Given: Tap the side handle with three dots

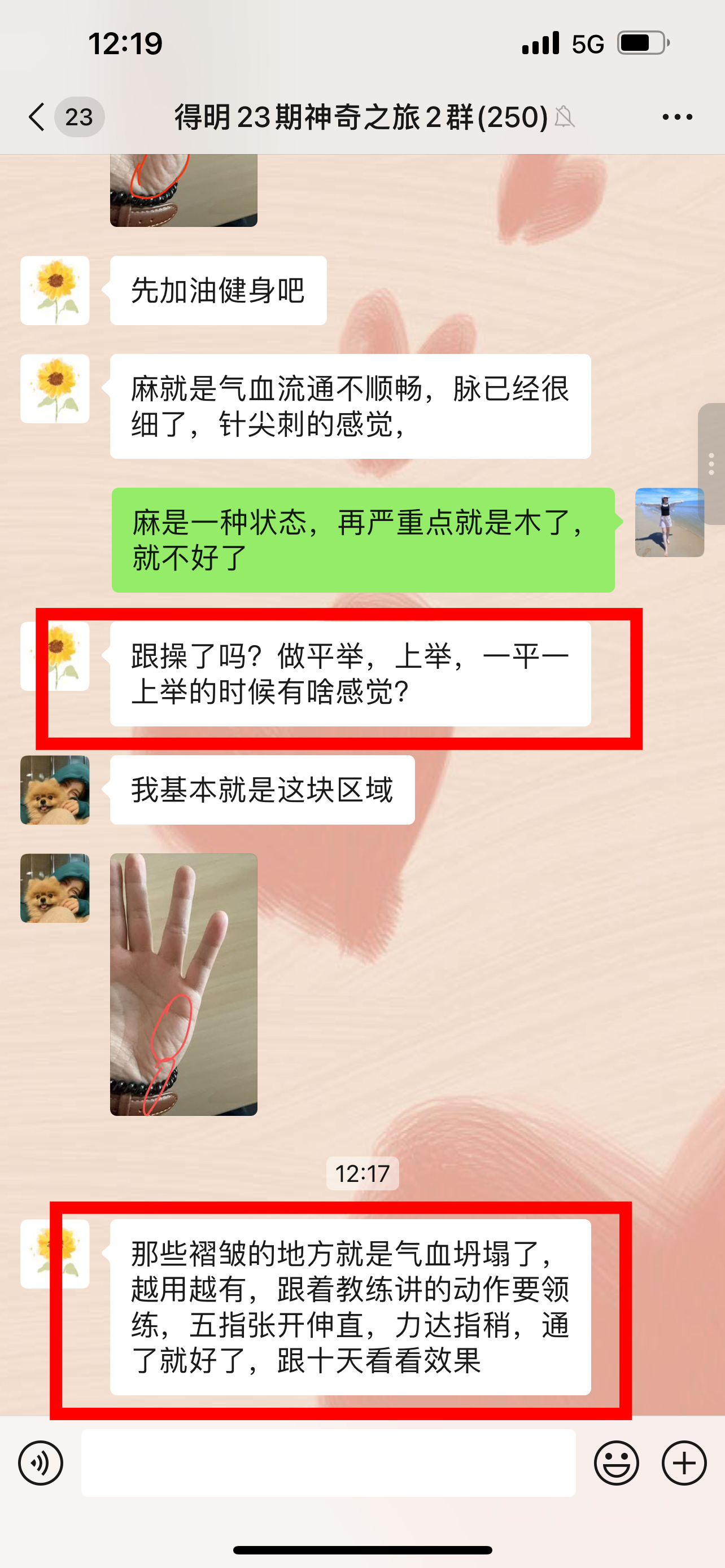Looking at the screenshot, I should [711, 464].
